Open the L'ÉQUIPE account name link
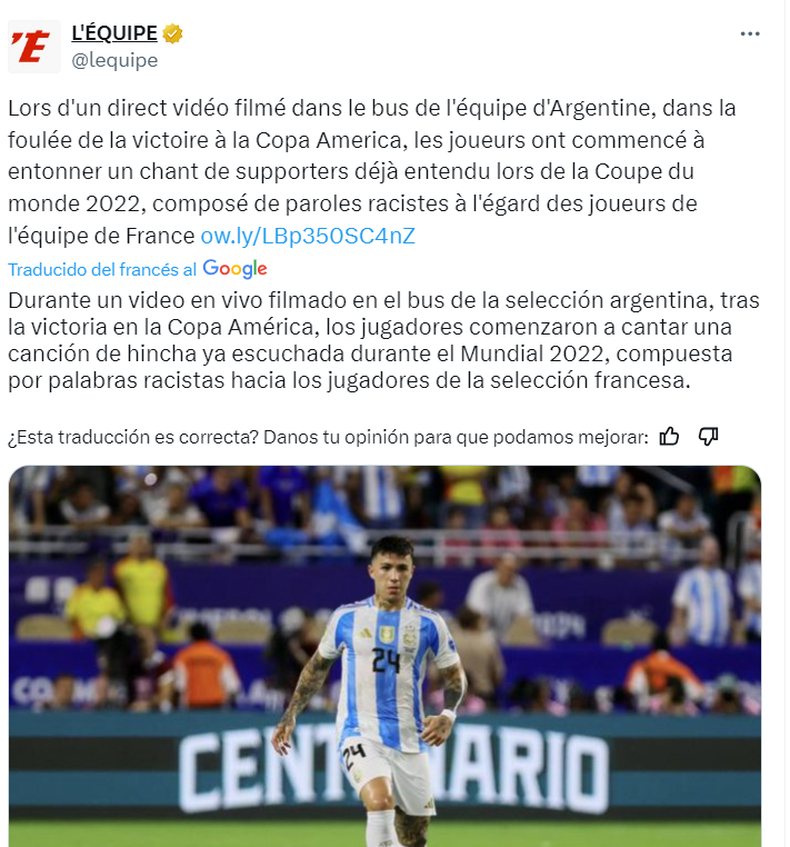 [x=114, y=33]
